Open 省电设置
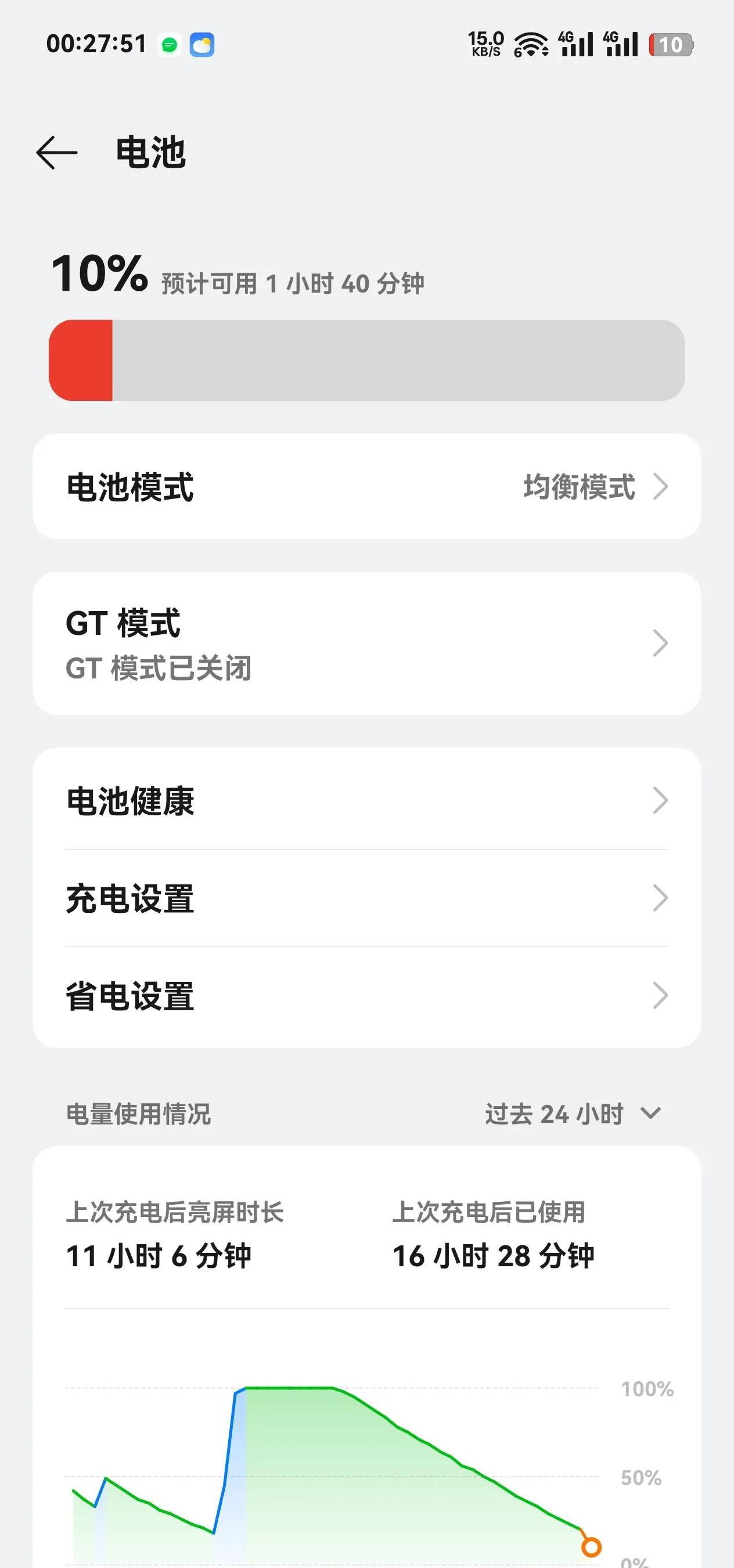This screenshot has width=734, height=1568. click(x=366, y=996)
